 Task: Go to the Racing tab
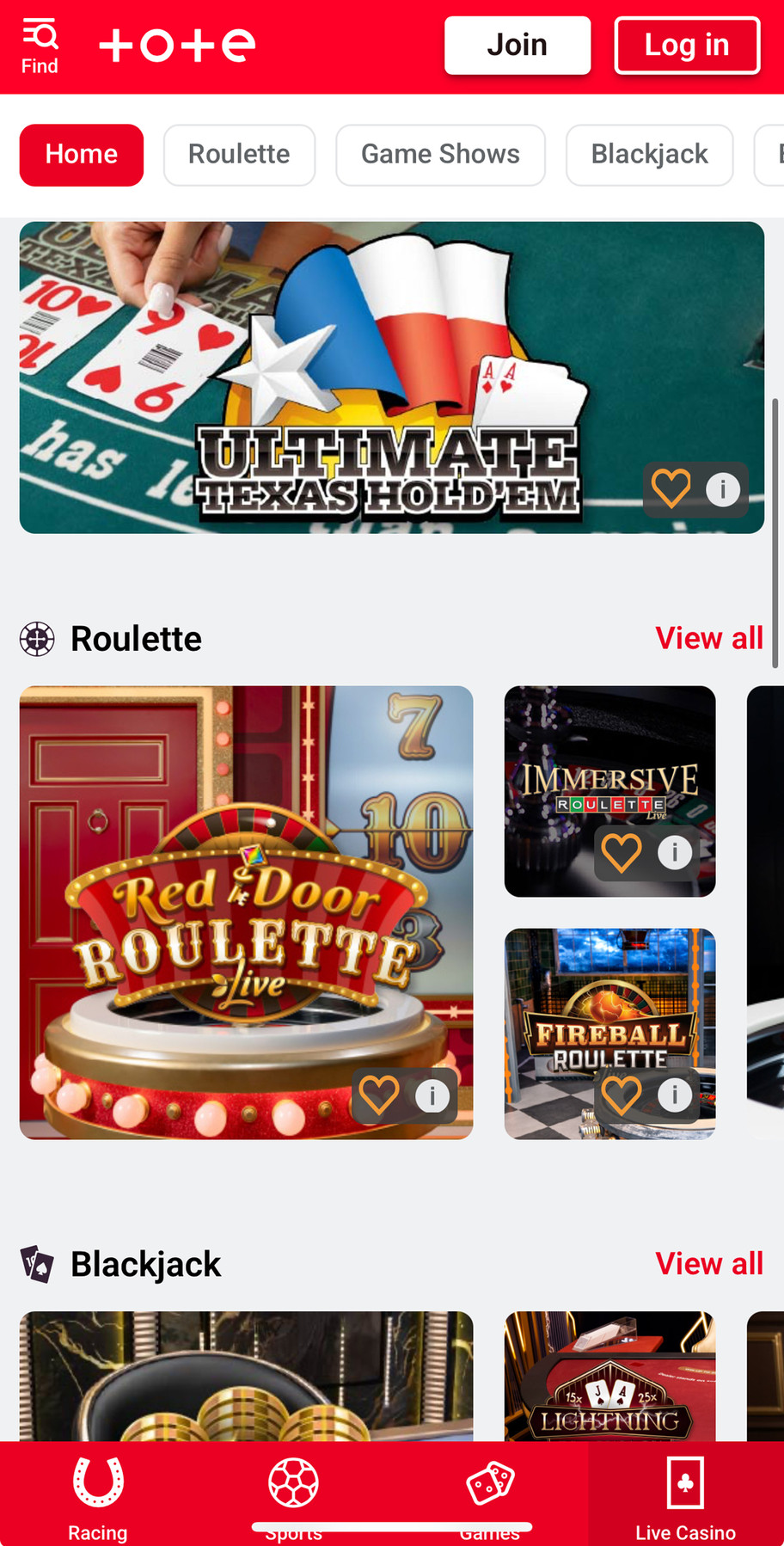[98, 1496]
